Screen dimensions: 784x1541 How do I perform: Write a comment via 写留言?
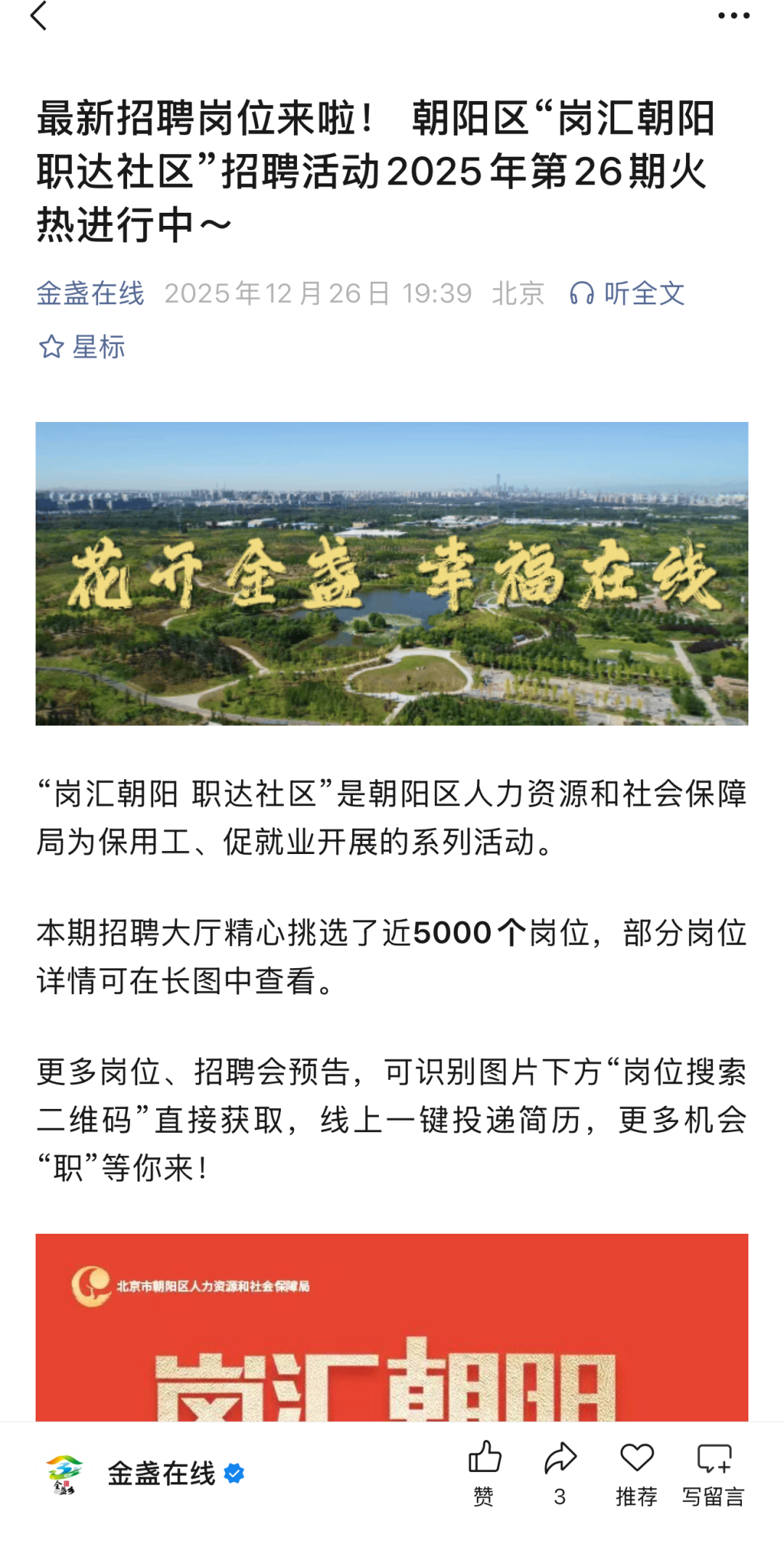[x=714, y=1473]
